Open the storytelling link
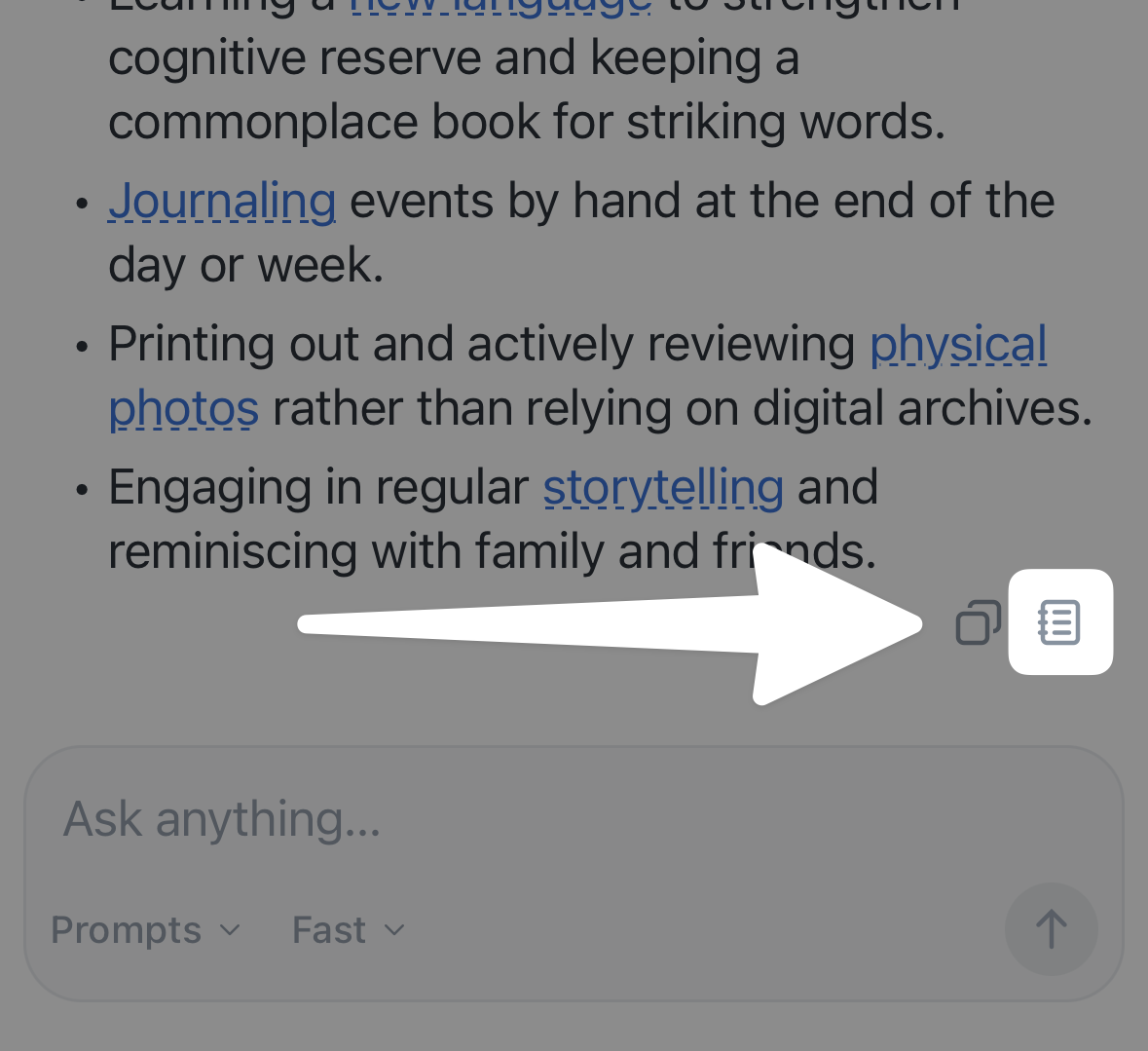Viewport: 1148px width, 1051px height. (663, 487)
